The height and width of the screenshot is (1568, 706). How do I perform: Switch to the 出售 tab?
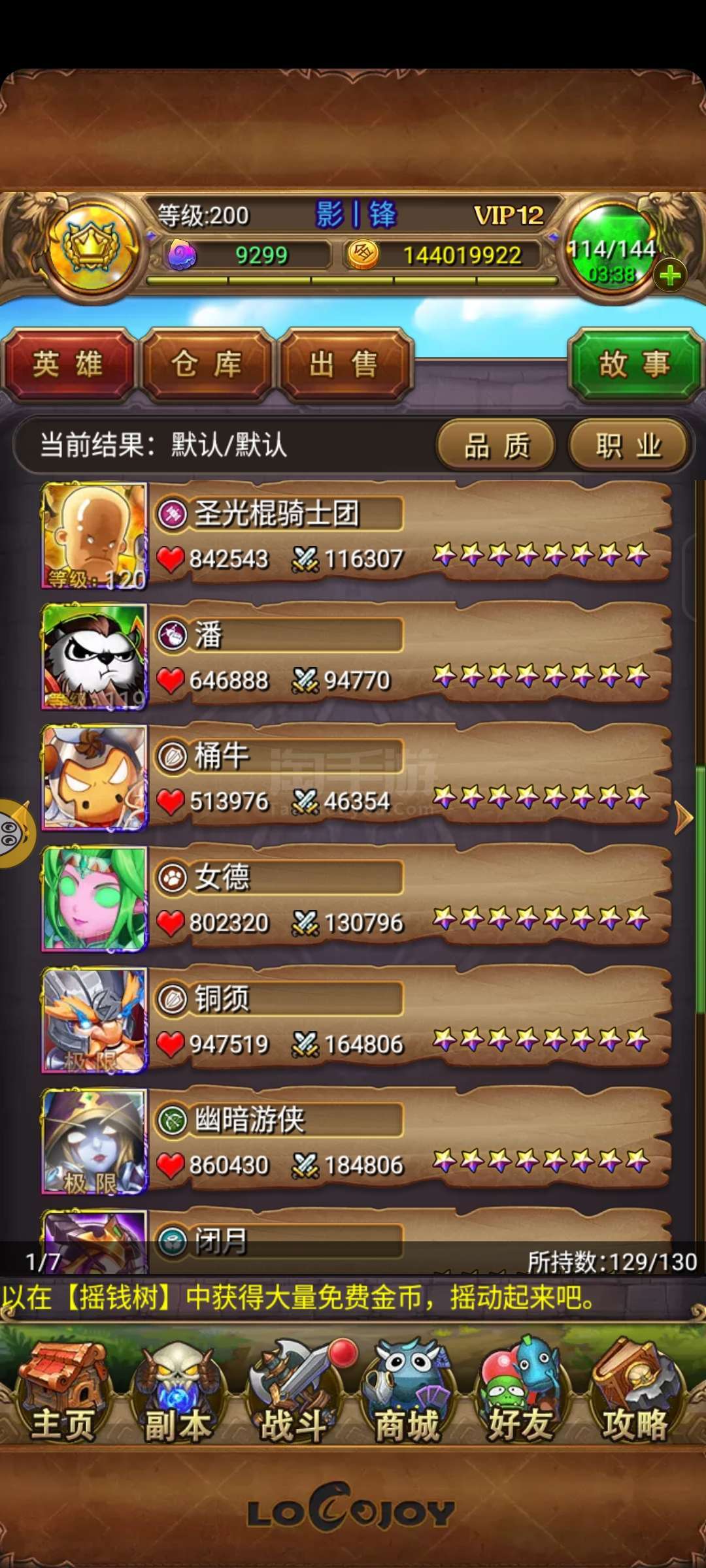click(x=344, y=365)
